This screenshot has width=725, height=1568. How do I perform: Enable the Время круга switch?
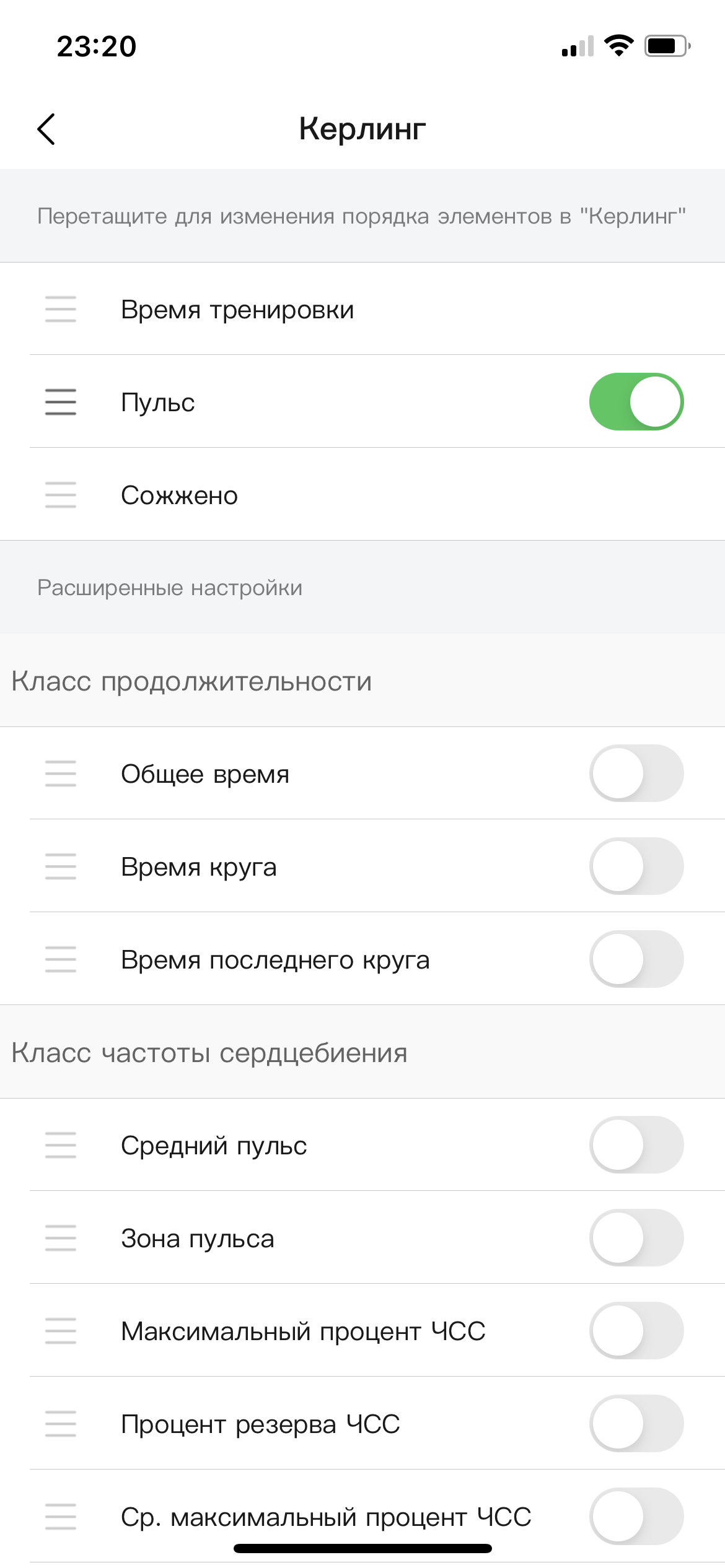636,866
